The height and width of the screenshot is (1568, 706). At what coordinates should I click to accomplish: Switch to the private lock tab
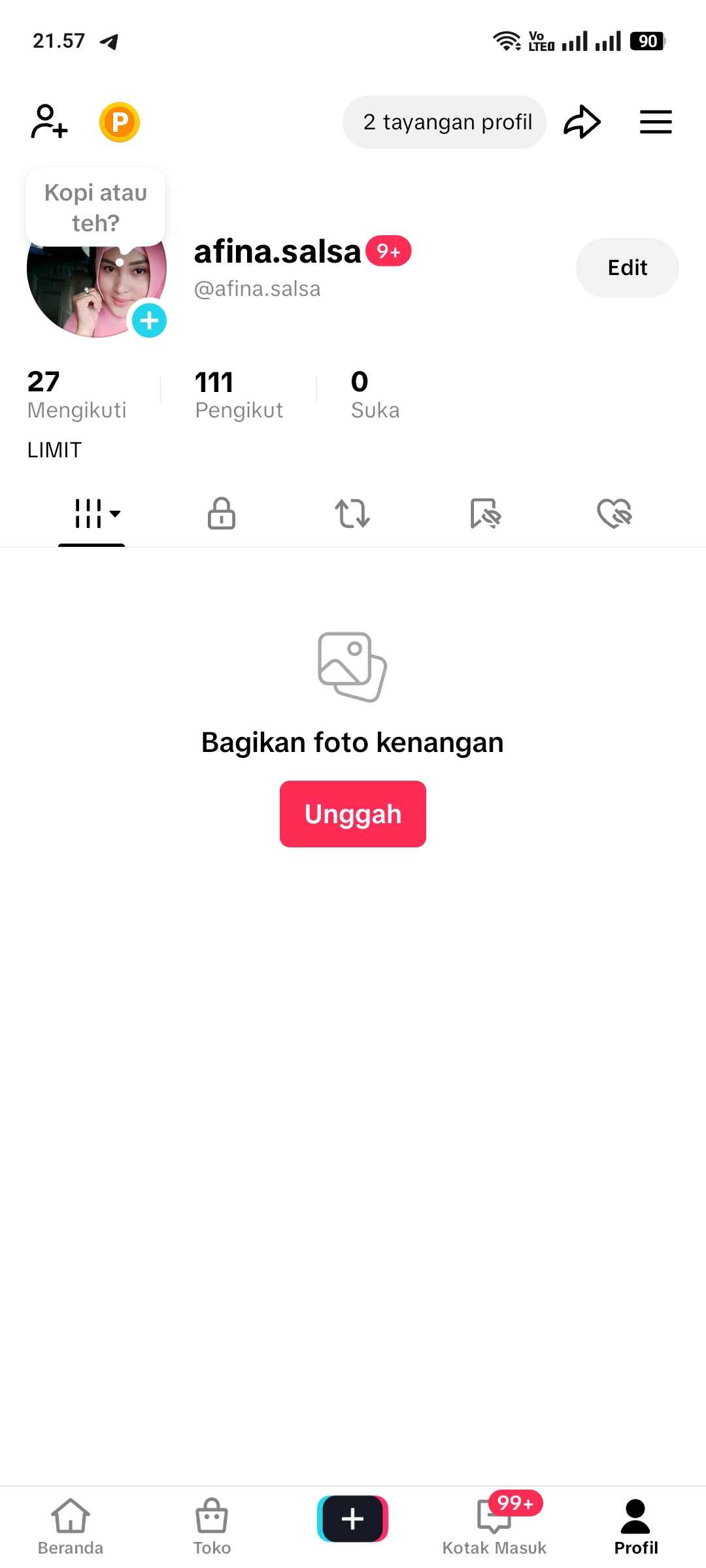coord(222,514)
